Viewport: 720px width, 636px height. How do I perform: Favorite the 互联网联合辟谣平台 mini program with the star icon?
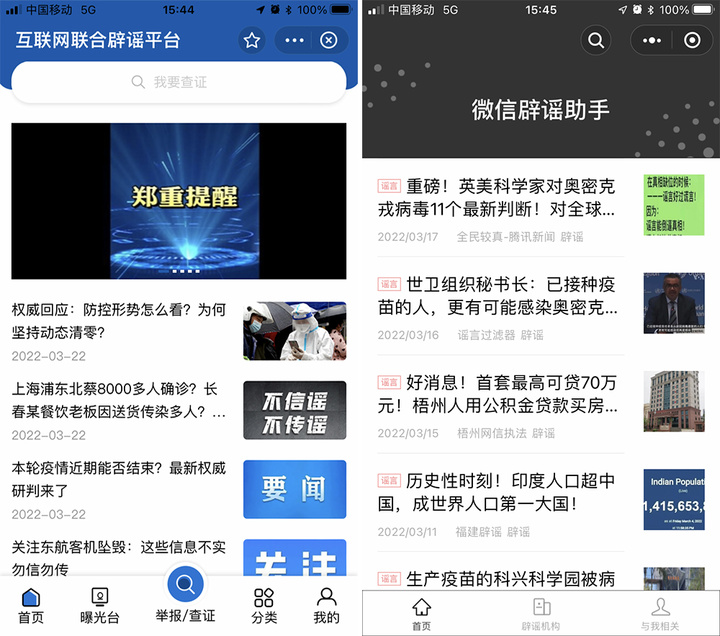pyautogui.click(x=251, y=41)
